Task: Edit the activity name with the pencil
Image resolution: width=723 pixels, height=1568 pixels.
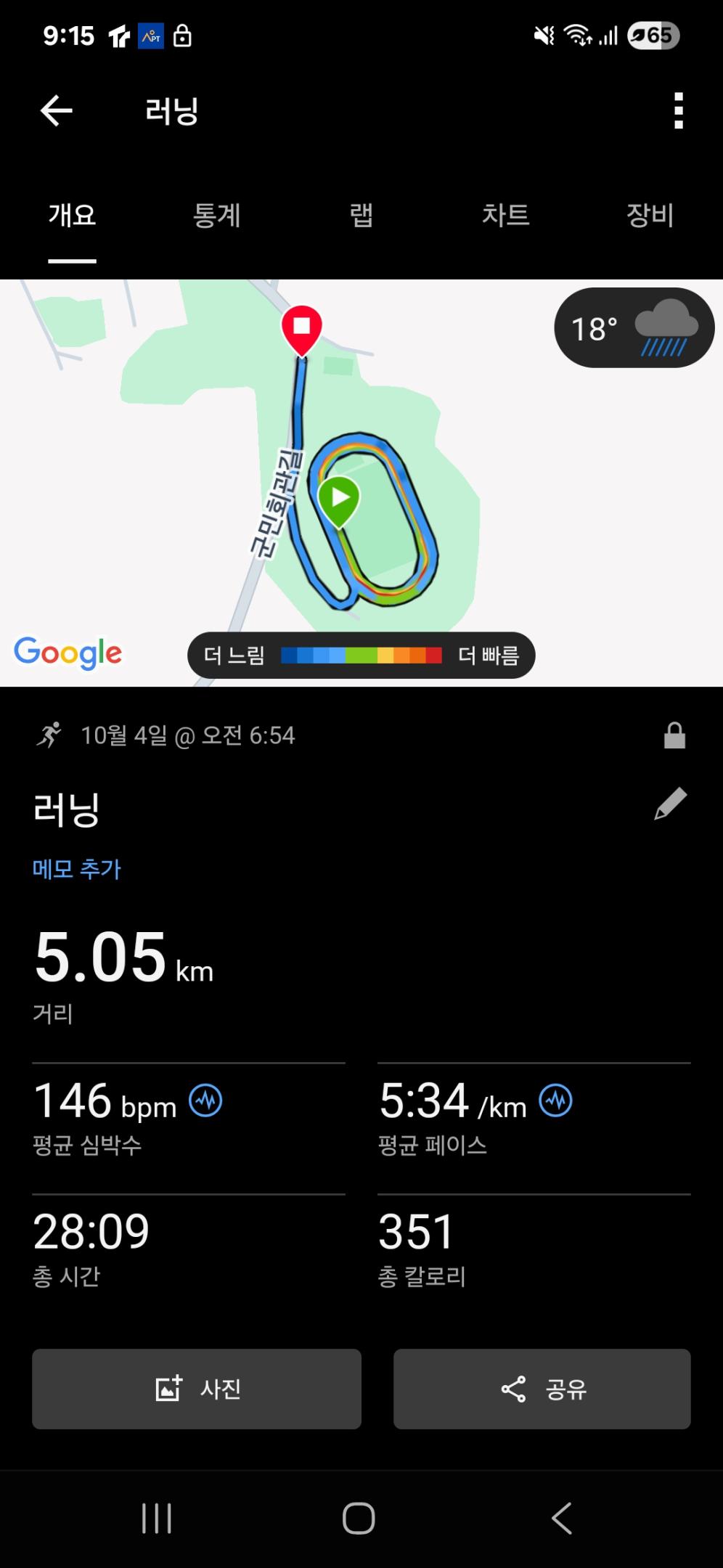Action: tap(670, 804)
